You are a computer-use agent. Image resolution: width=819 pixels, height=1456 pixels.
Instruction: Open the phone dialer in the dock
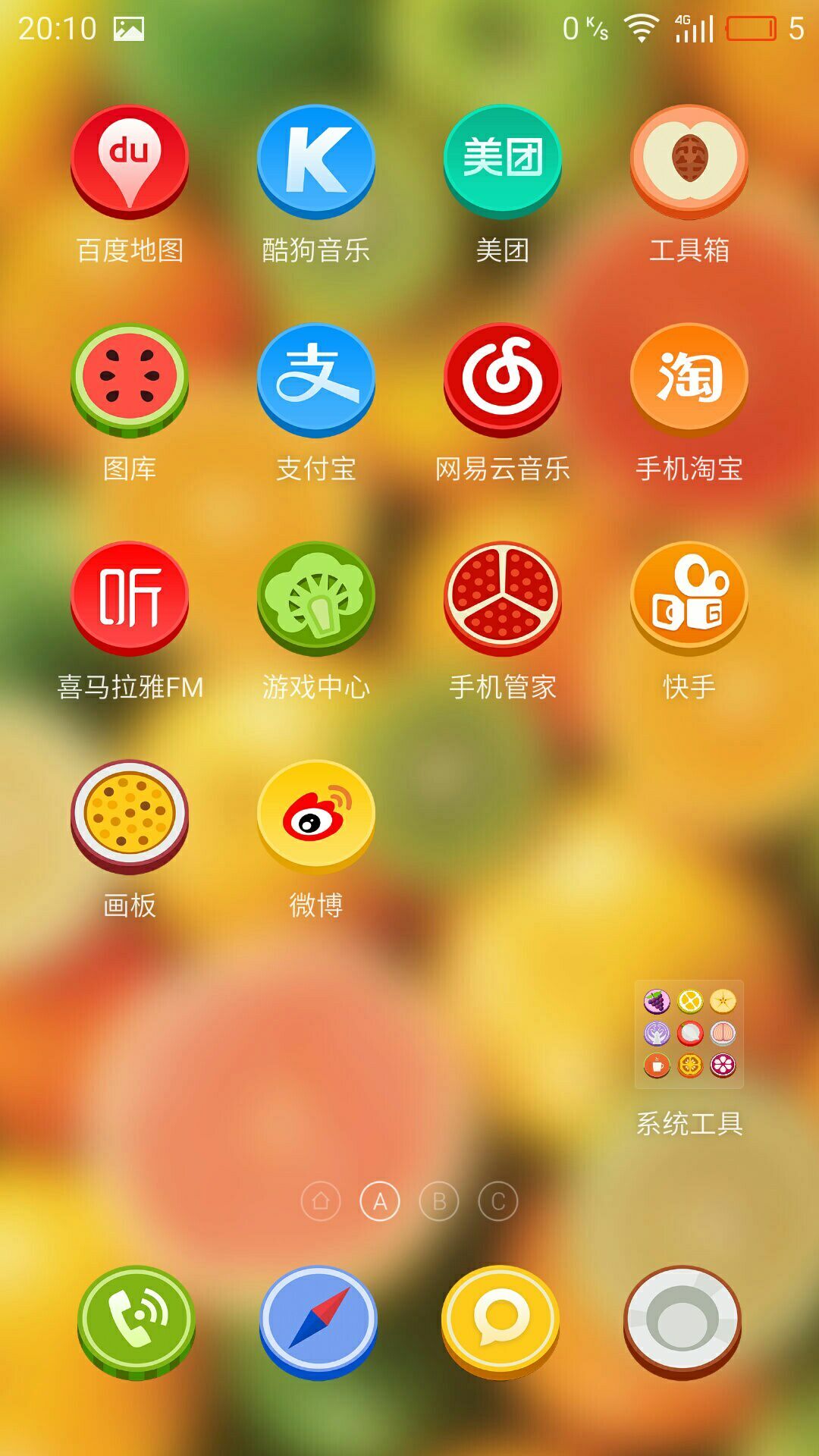[136, 1323]
